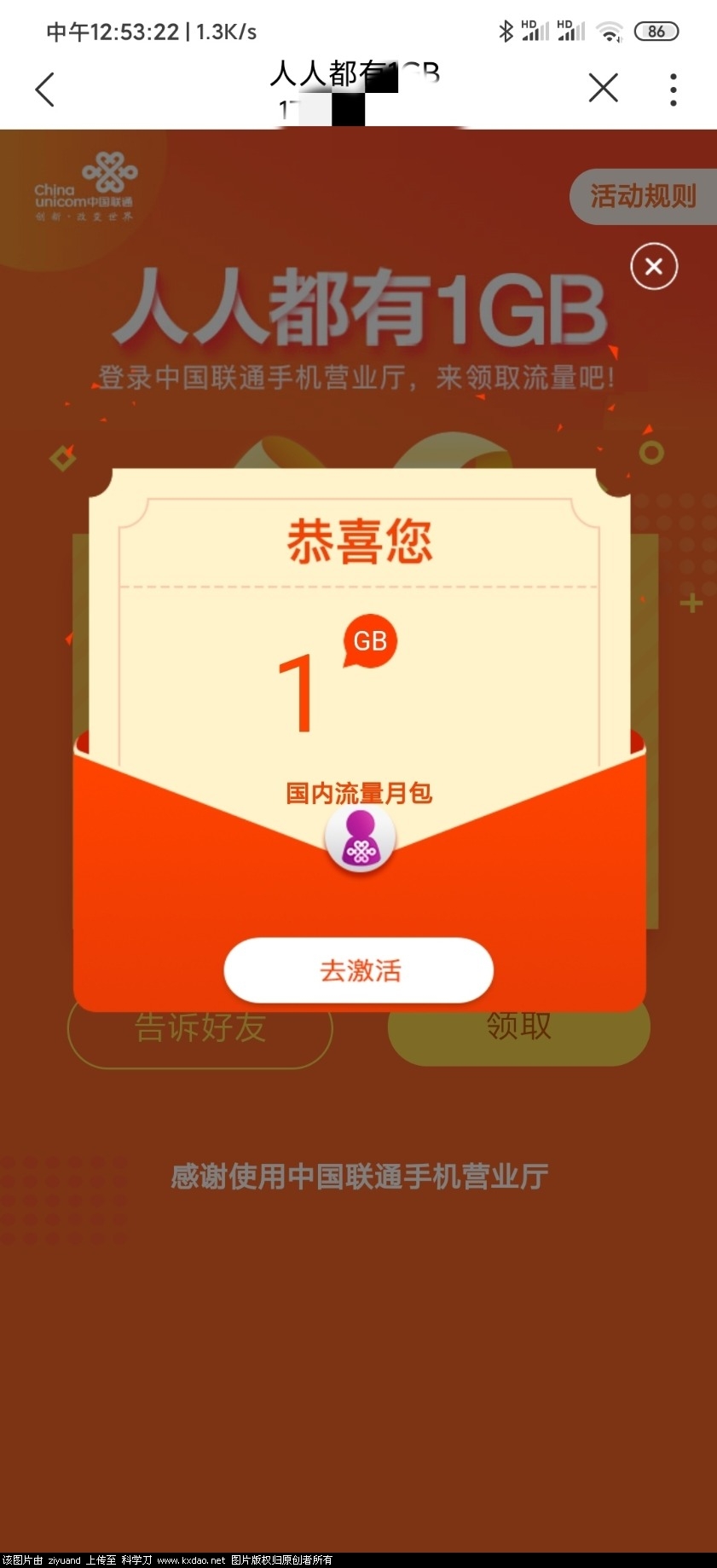
Task: Open the three-dot overflow menu
Action: click(x=673, y=90)
